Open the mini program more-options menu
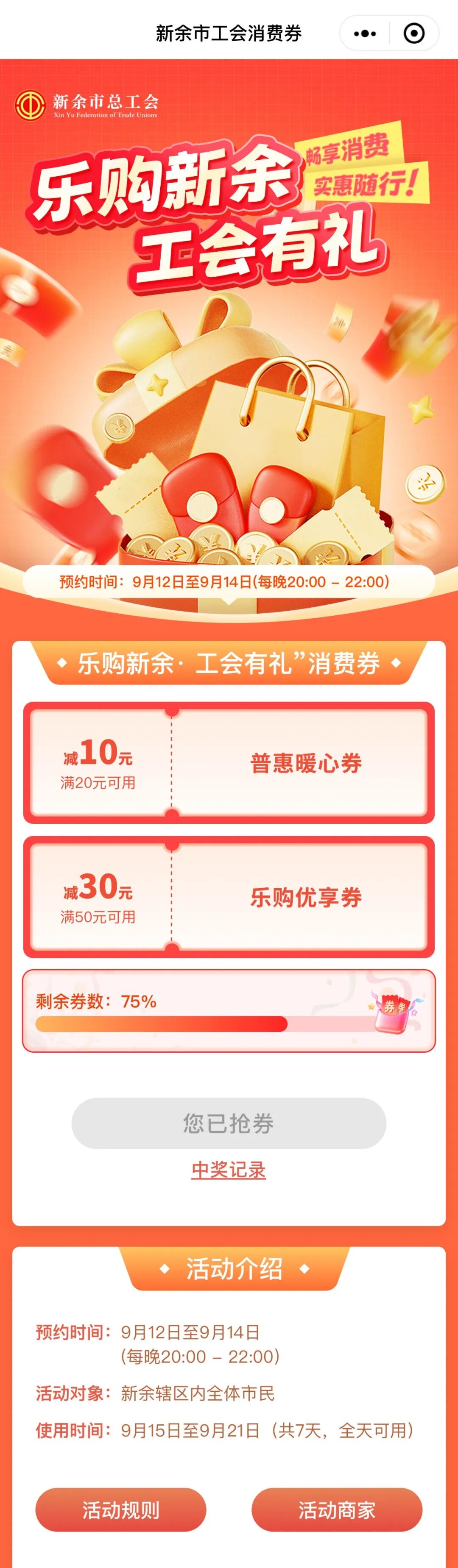Viewport: 458px width, 1568px height. [365, 33]
